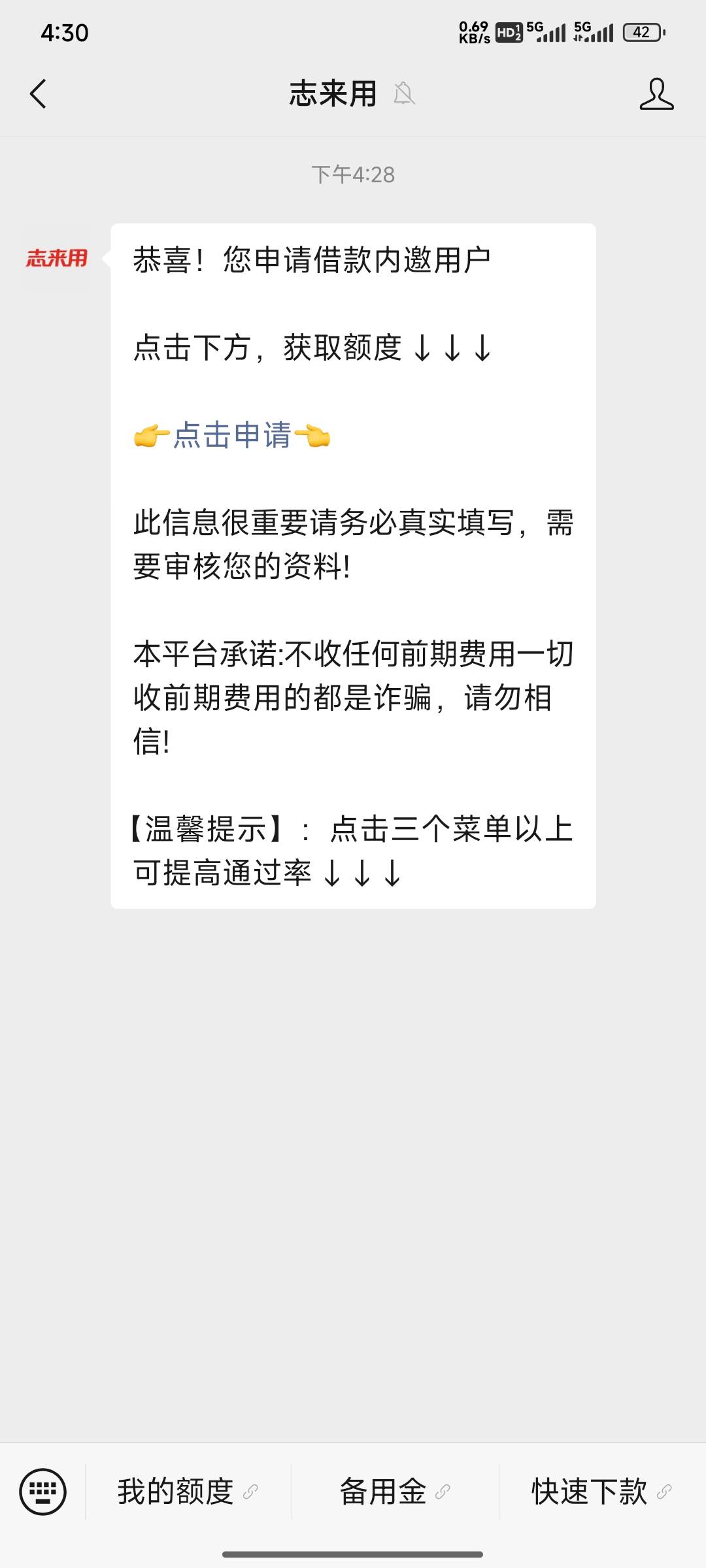Open the account profile icon
The height and width of the screenshot is (1568, 706).
click(656, 93)
